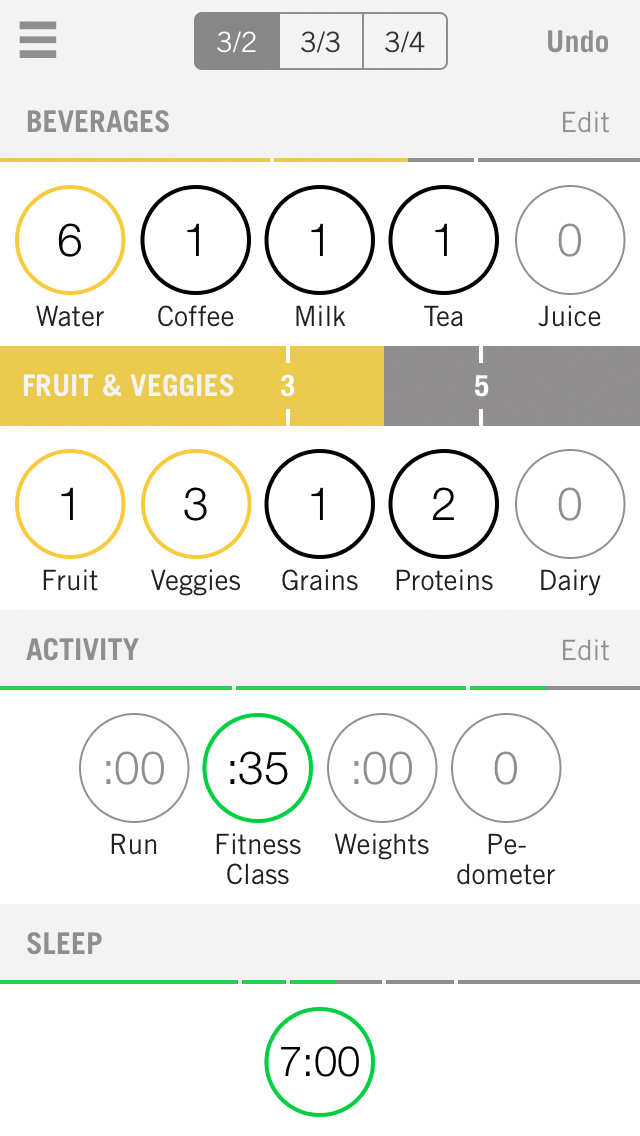Select the 3/4 date tab
640x1136 pixels.
[x=404, y=42]
